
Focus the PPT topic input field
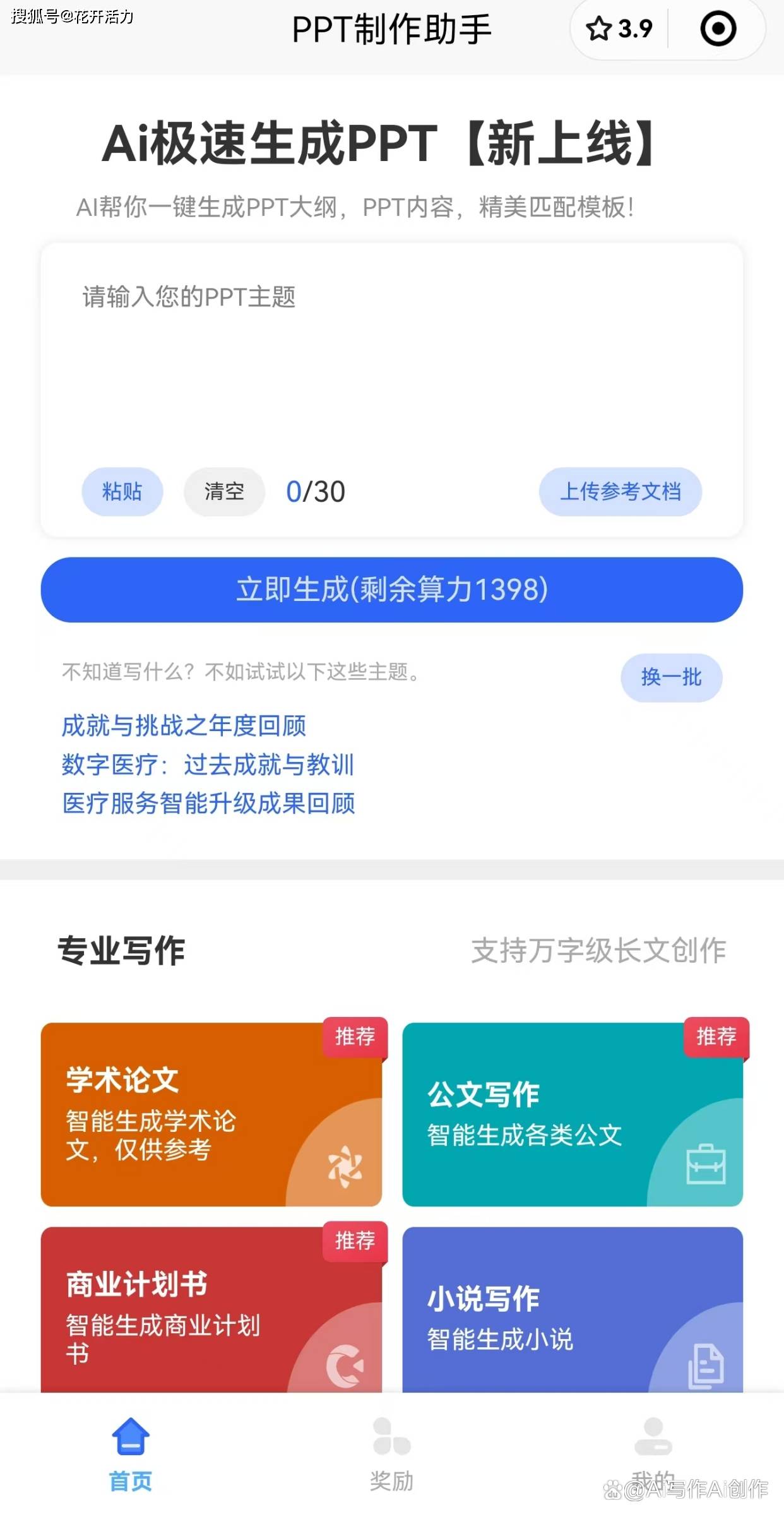tap(391, 355)
